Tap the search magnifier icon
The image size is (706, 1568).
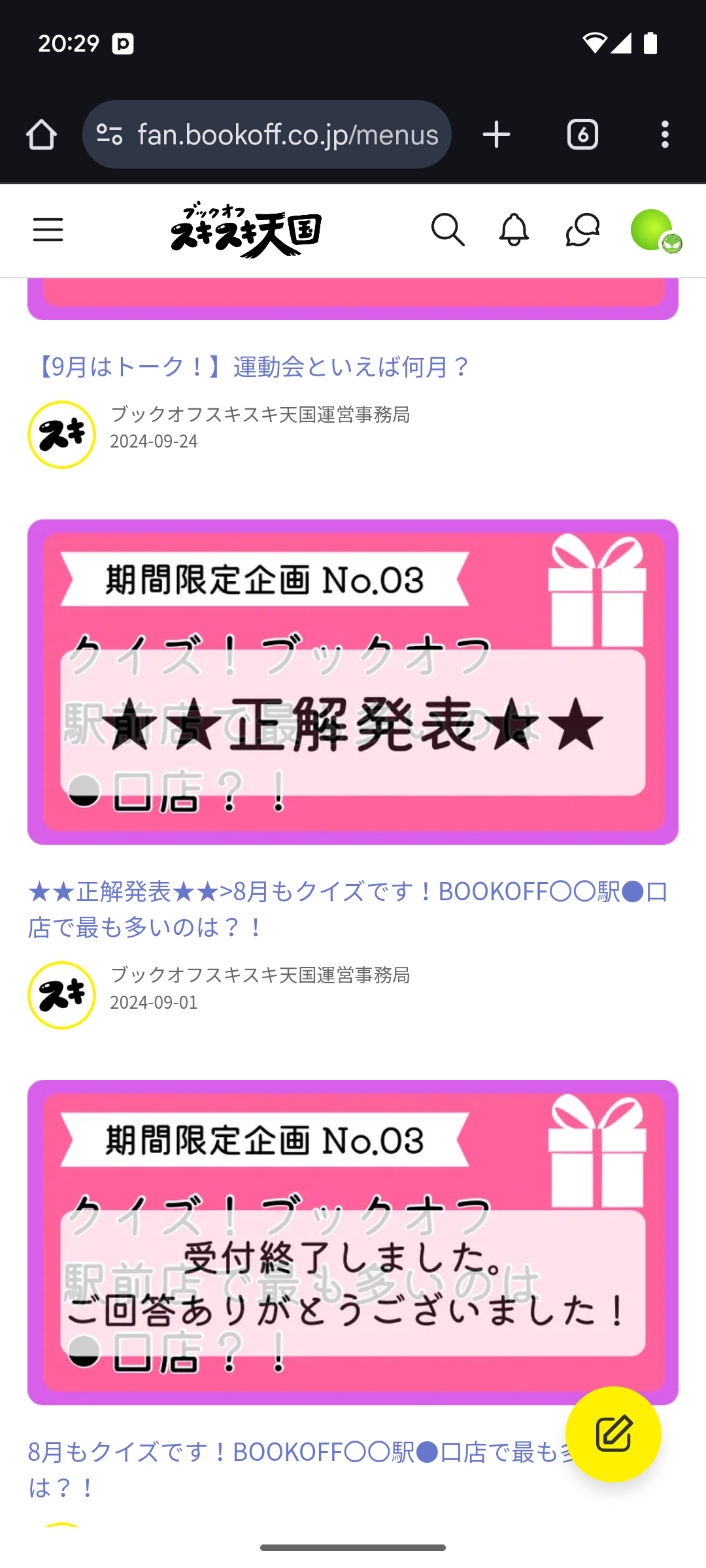[448, 230]
